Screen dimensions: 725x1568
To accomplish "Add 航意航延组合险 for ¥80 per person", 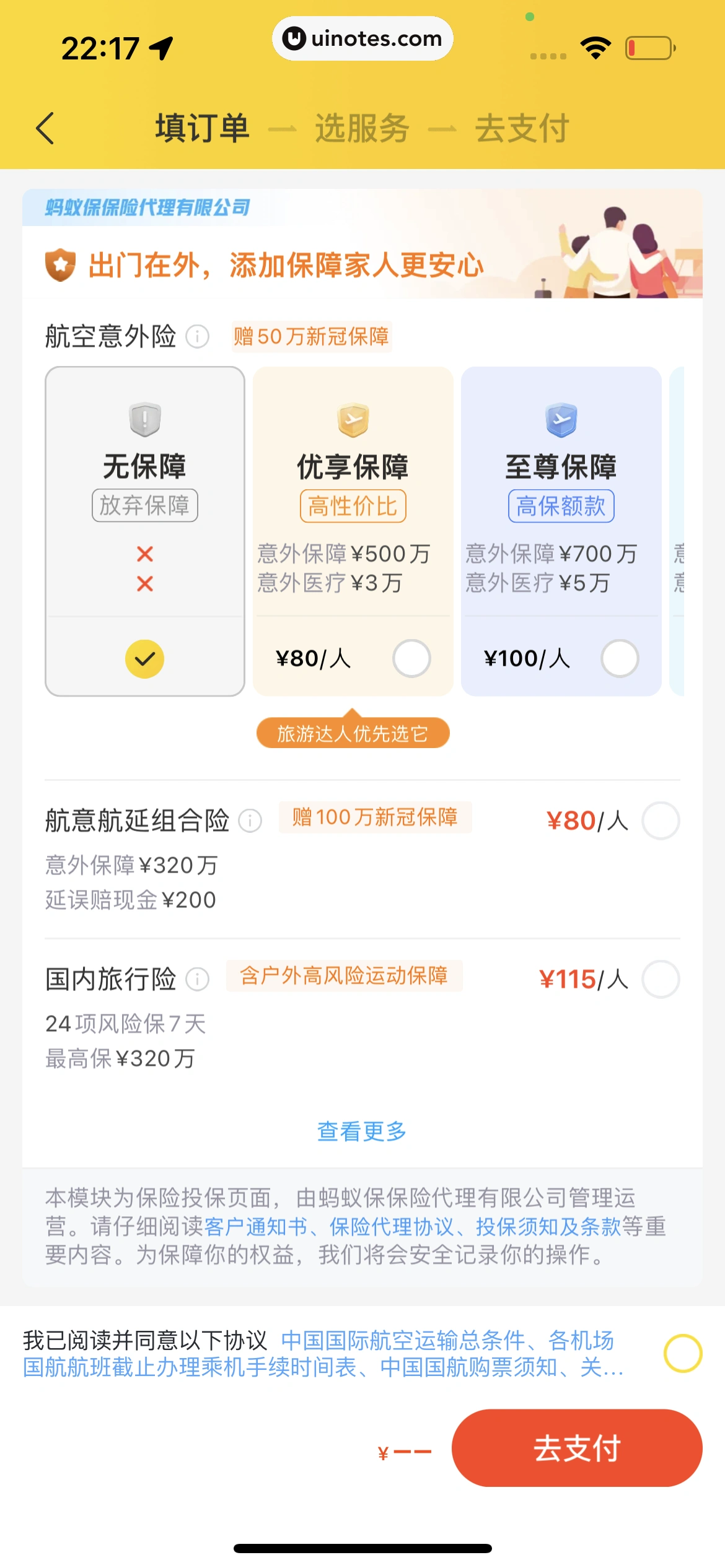I will click(x=661, y=821).
